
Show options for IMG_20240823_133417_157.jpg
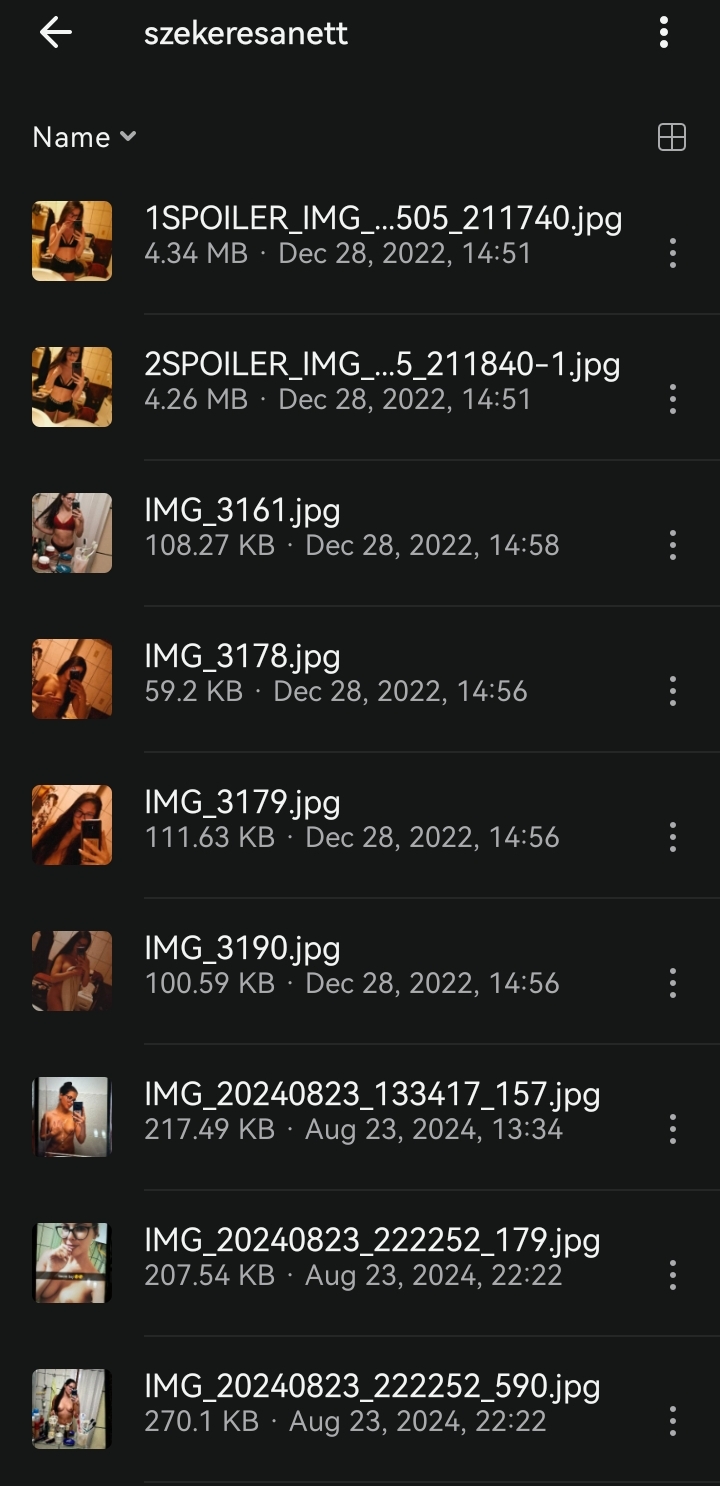pyautogui.click(x=672, y=1129)
